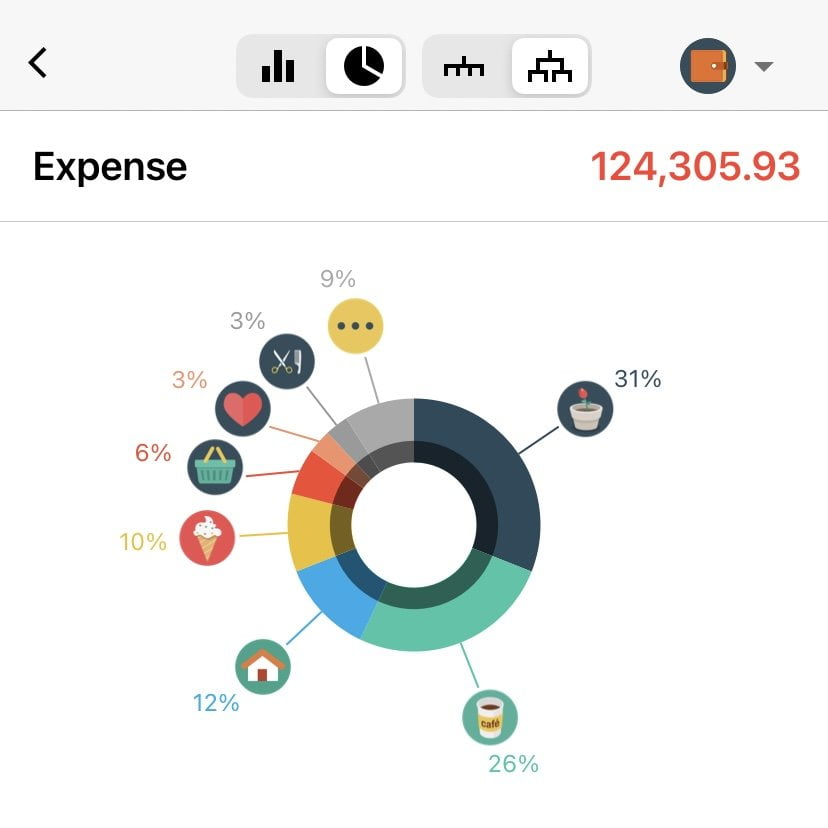Viewport: 828px width, 828px height.
Task: Switch to the flat category hierarchy view
Action: [464, 66]
